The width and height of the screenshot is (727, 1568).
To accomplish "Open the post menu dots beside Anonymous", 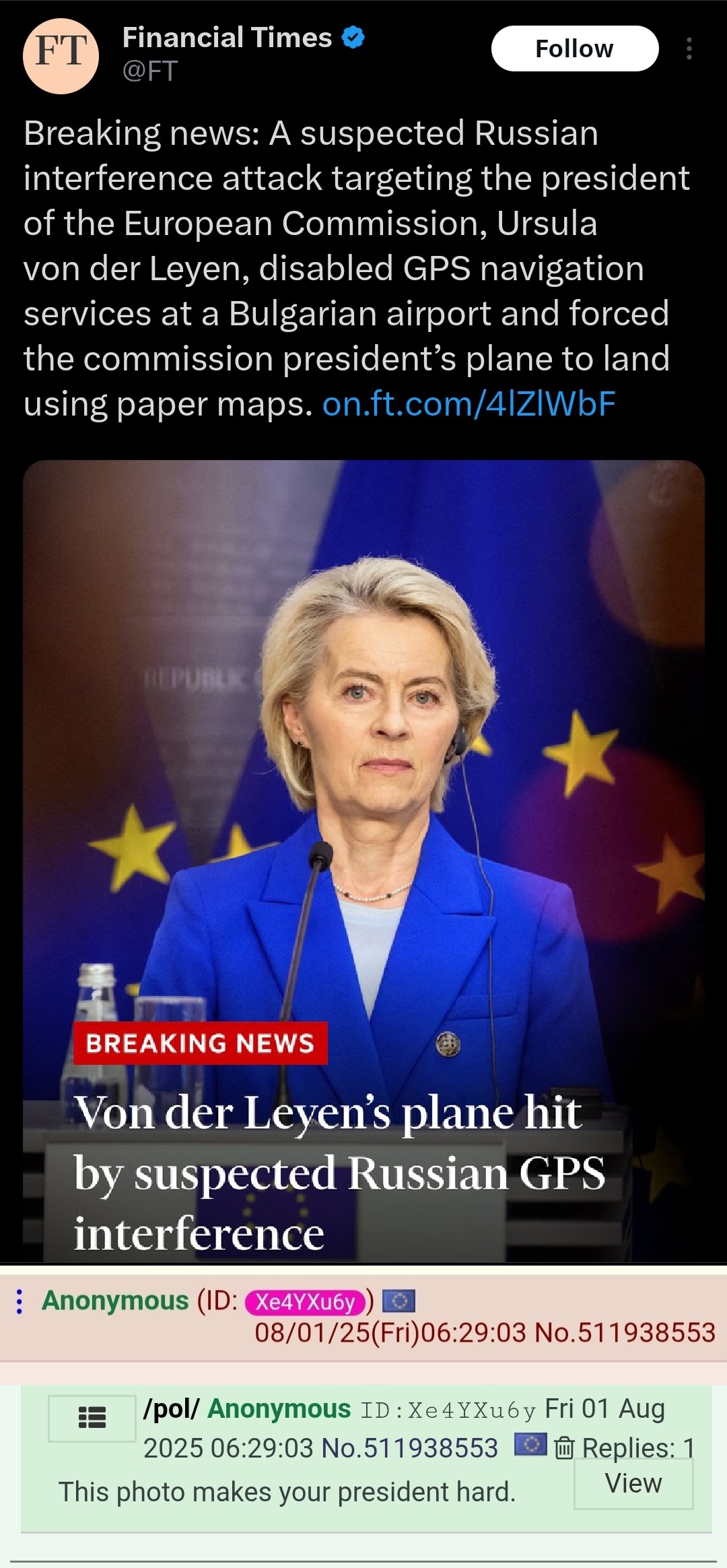I will click(20, 1301).
